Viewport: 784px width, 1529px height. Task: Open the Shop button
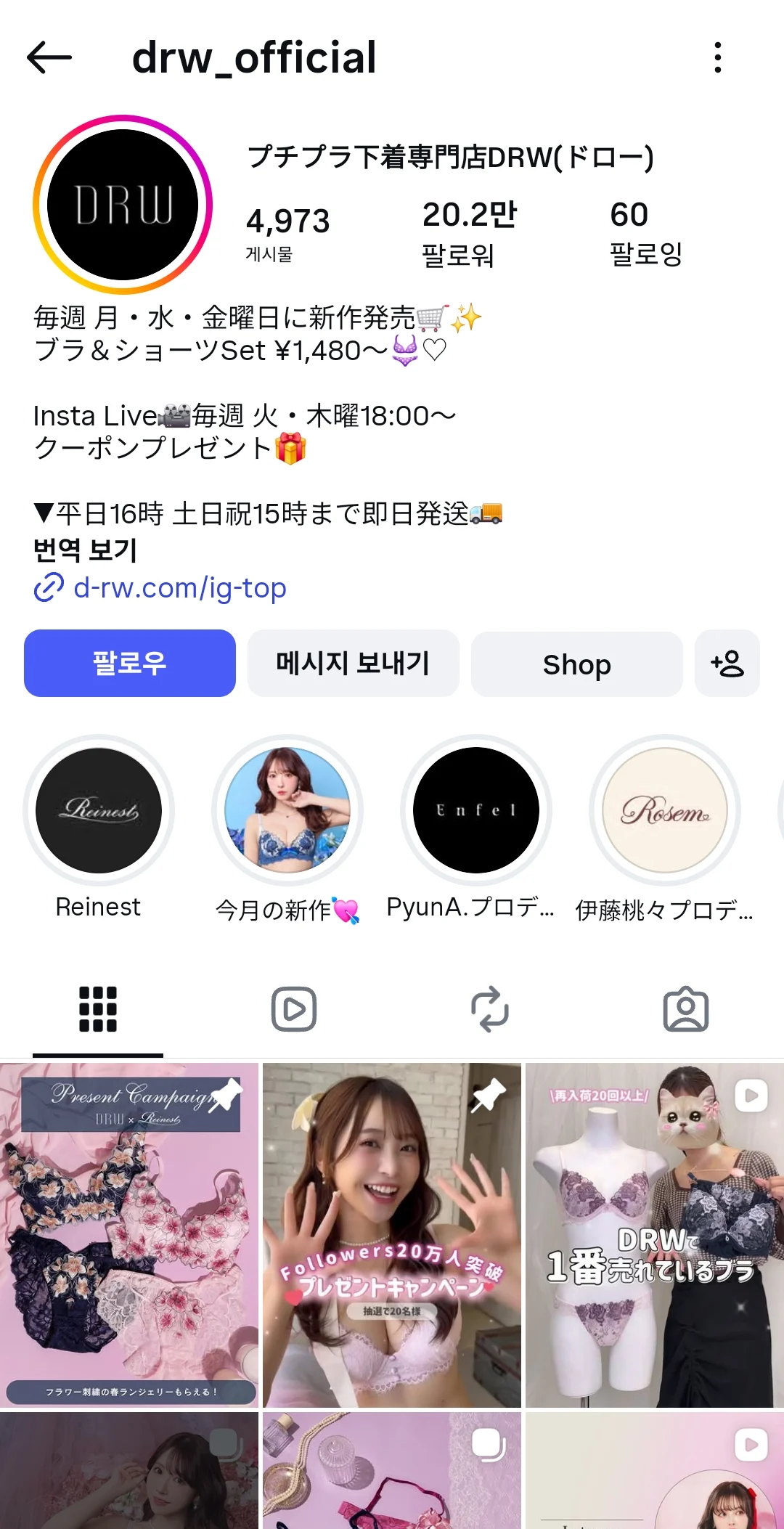[x=576, y=664]
